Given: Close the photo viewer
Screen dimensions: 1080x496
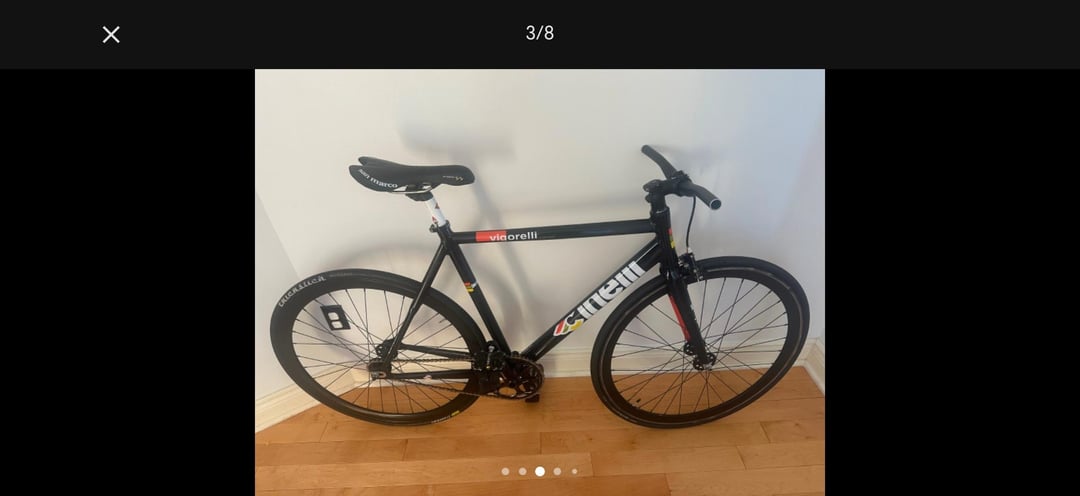Looking at the screenshot, I should click(x=111, y=34).
